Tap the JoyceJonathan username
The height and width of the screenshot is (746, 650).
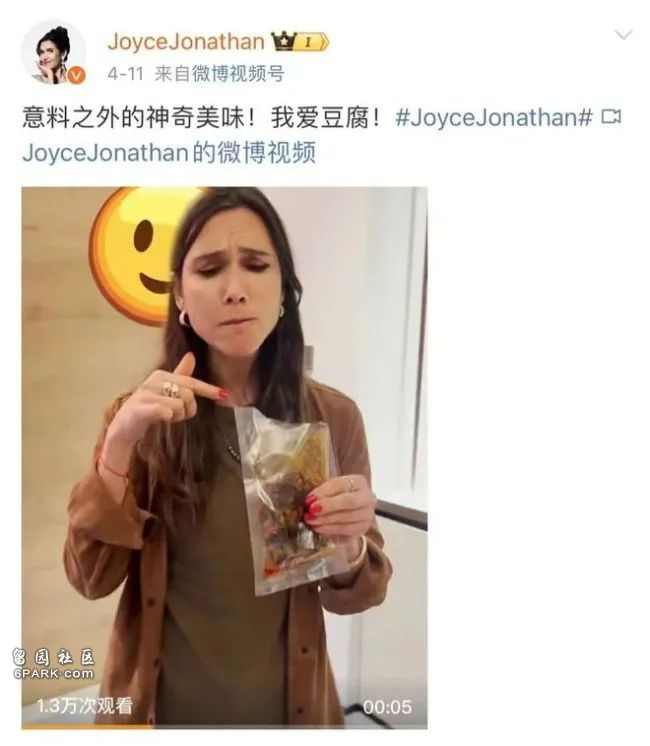(186, 42)
